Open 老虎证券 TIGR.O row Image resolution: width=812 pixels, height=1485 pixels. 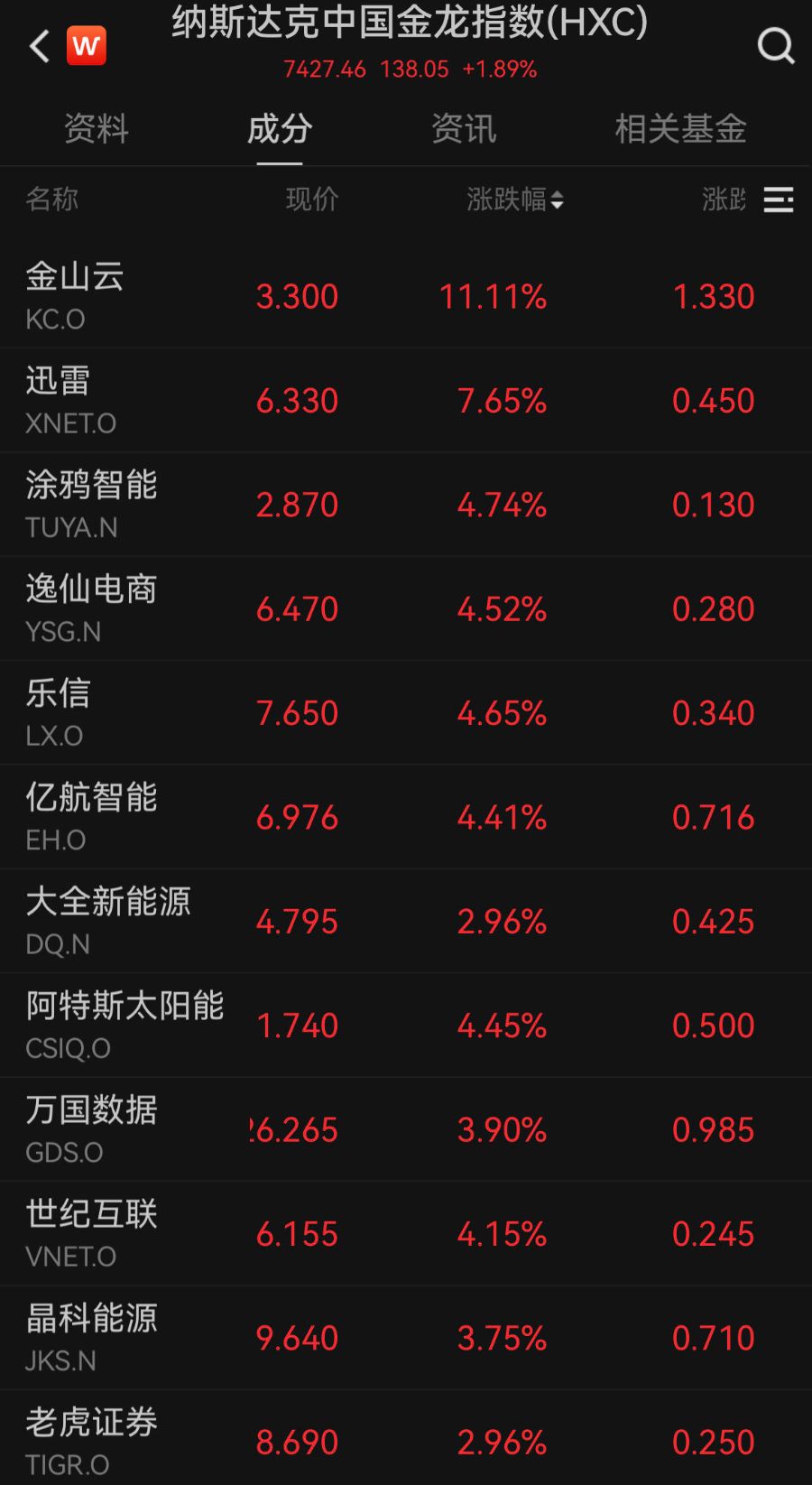[406, 1438]
